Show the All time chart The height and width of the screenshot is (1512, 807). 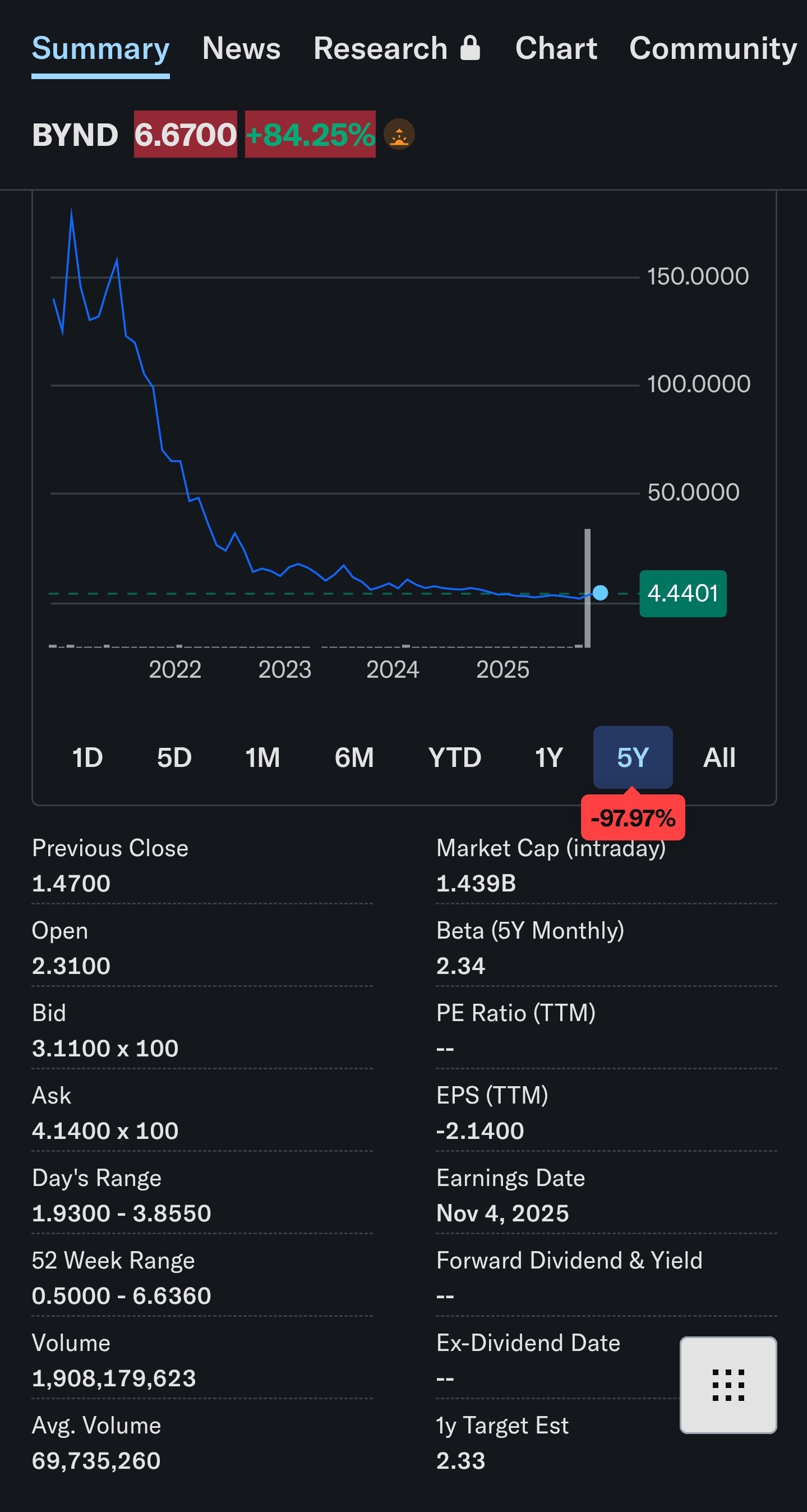pyautogui.click(x=719, y=757)
